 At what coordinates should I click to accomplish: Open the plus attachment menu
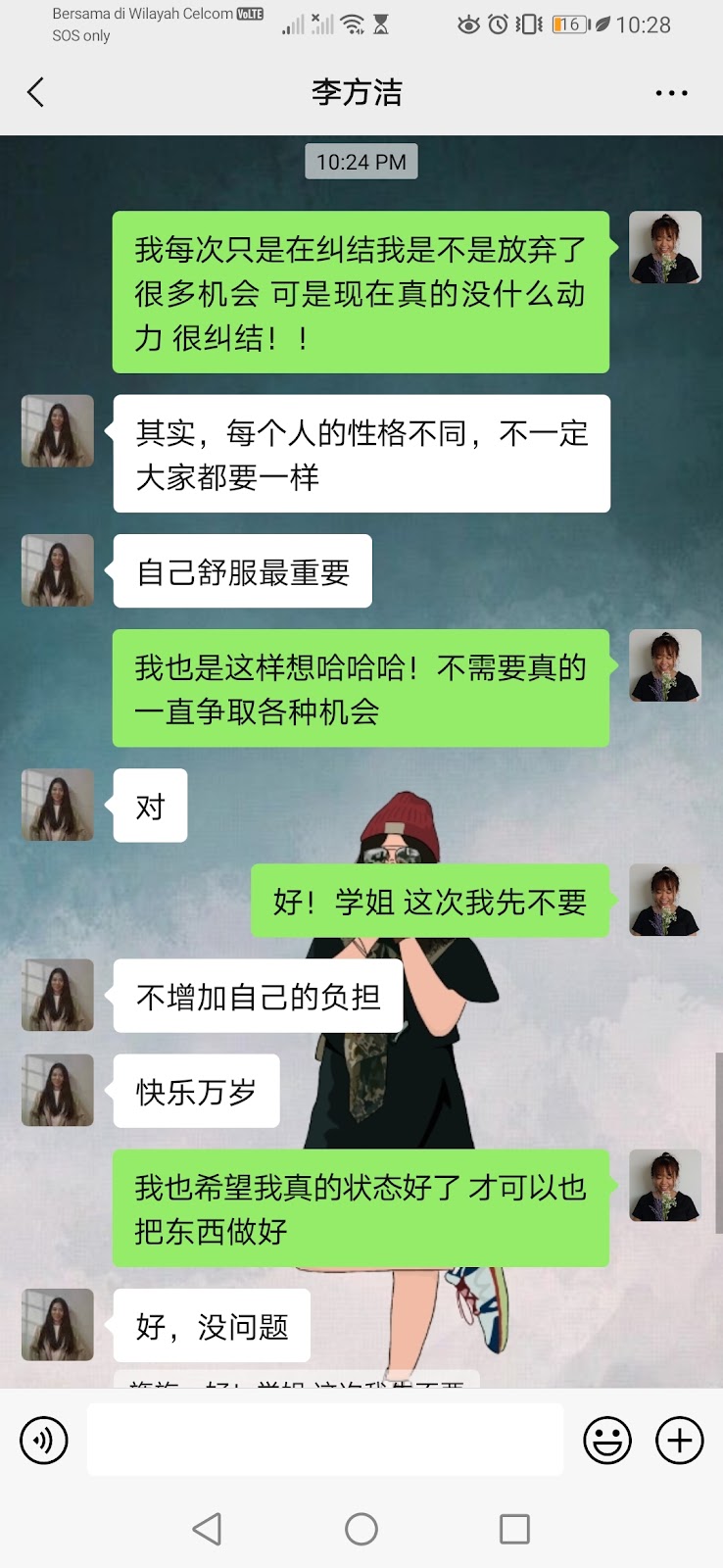coord(680,1441)
